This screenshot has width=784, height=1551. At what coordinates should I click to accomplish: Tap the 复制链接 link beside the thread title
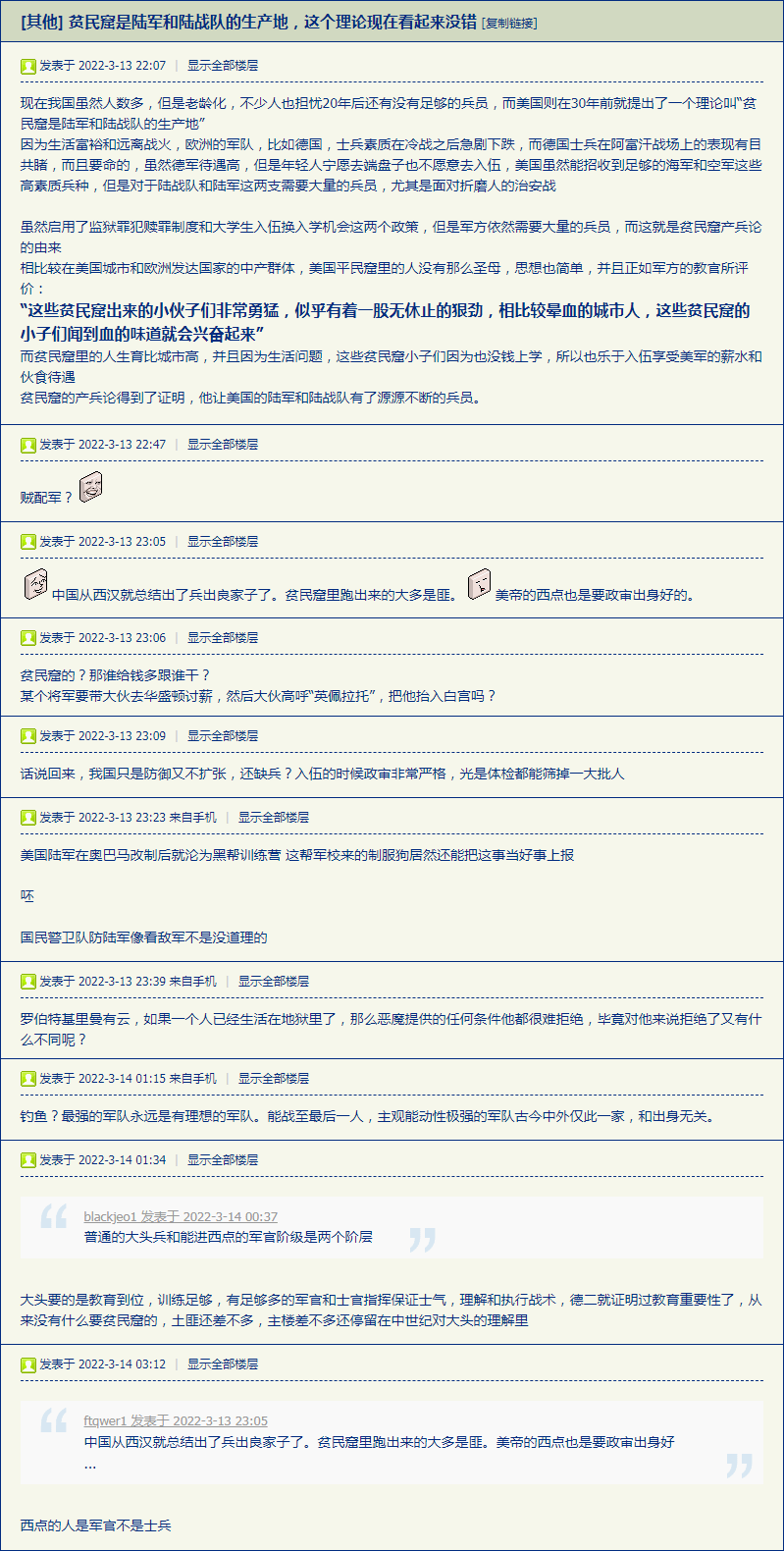509,23
